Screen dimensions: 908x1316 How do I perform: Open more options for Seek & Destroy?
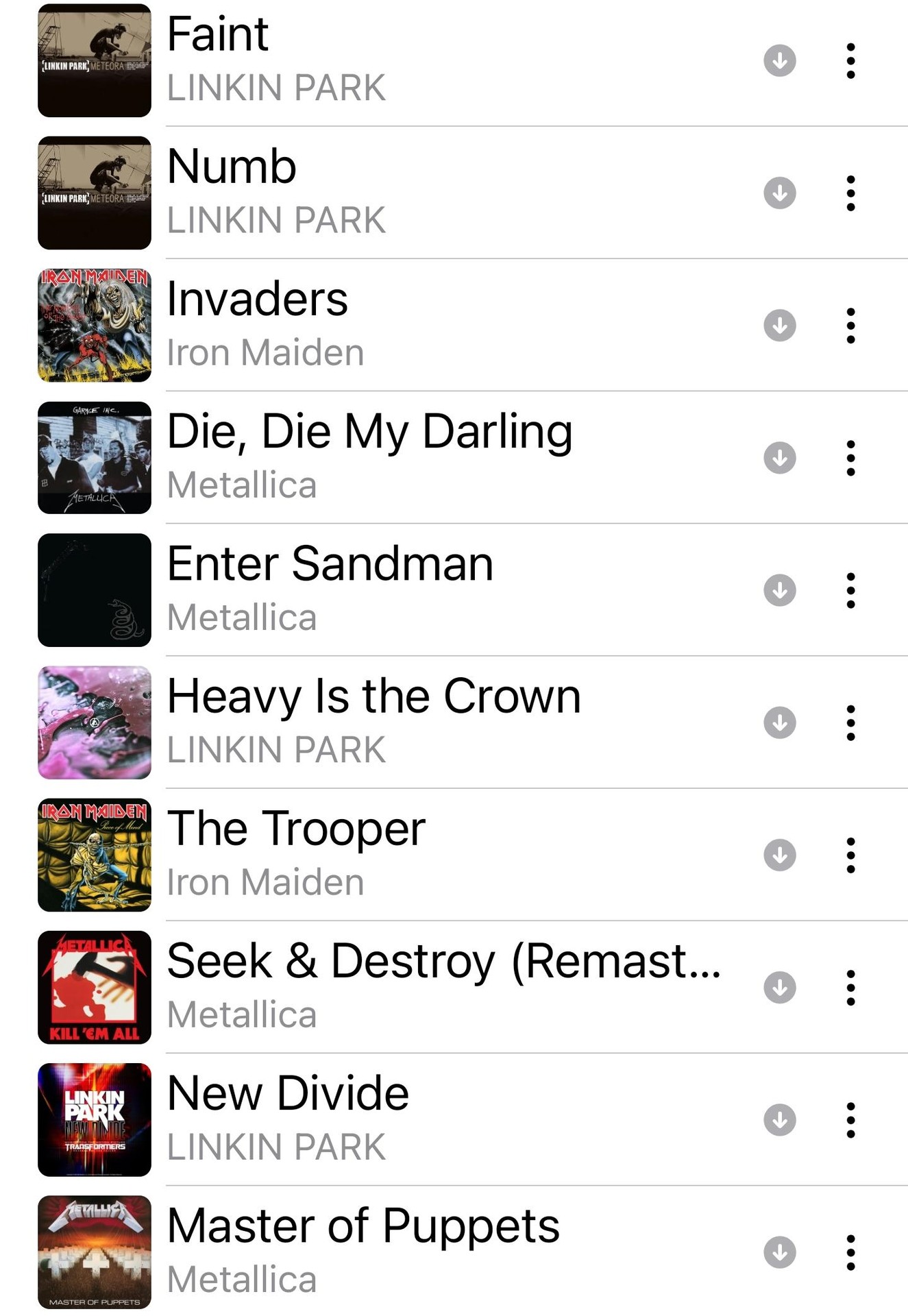(850, 987)
